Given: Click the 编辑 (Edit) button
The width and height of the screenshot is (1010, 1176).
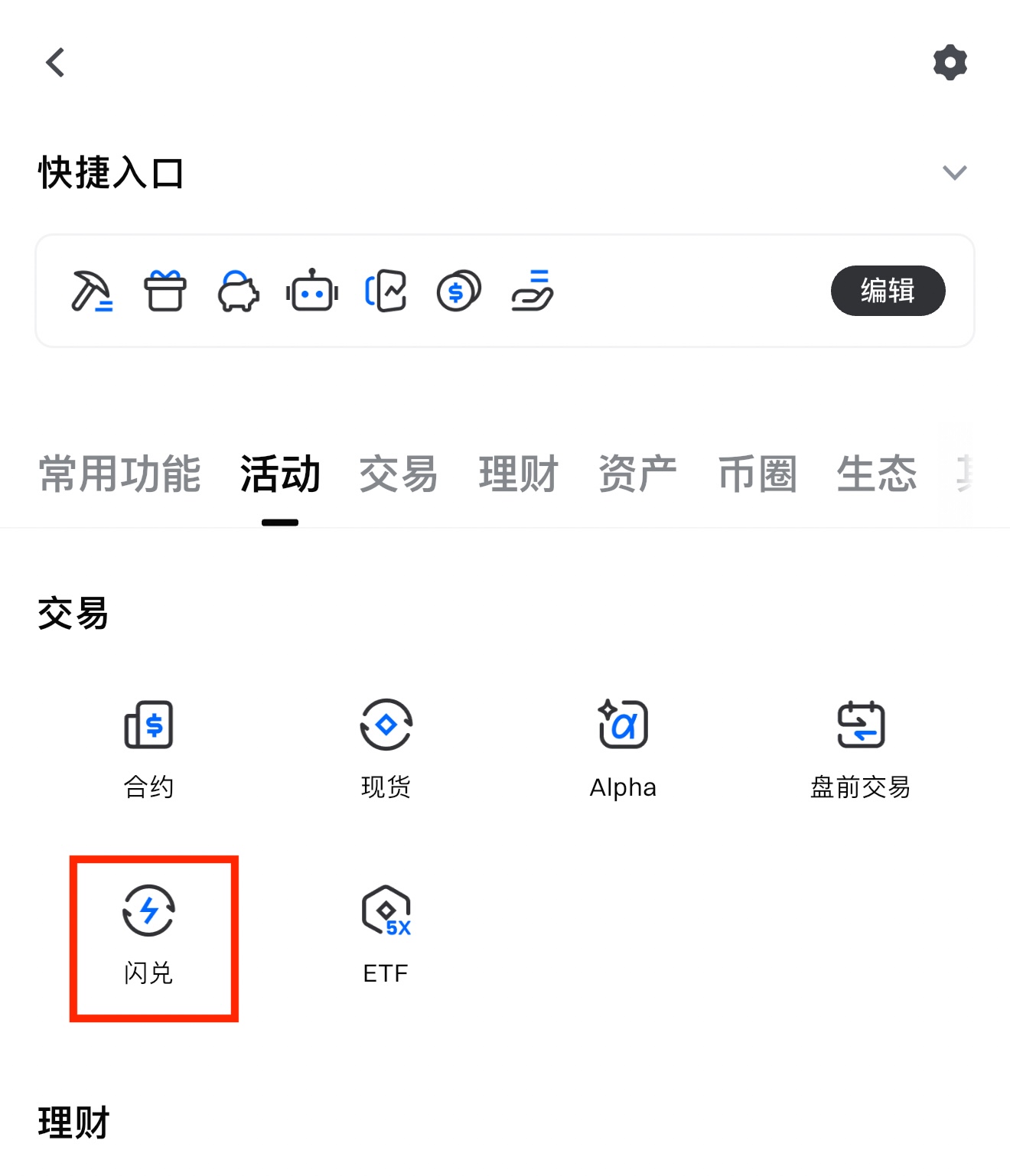Looking at the screenshot, I should [x=888, y=292].
